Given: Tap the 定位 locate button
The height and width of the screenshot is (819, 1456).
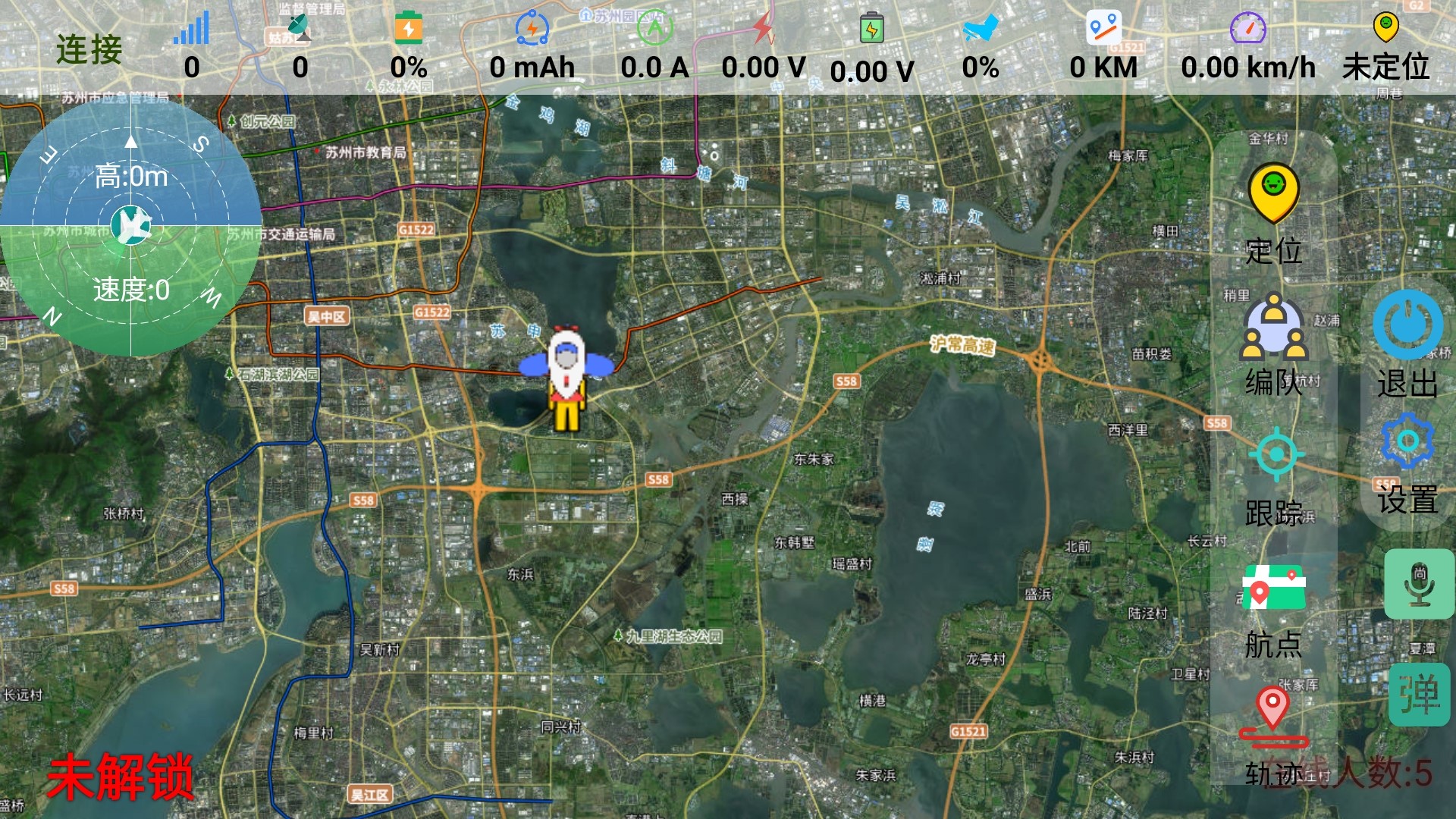Looking at the screenshot, I should pos(1273,214).
